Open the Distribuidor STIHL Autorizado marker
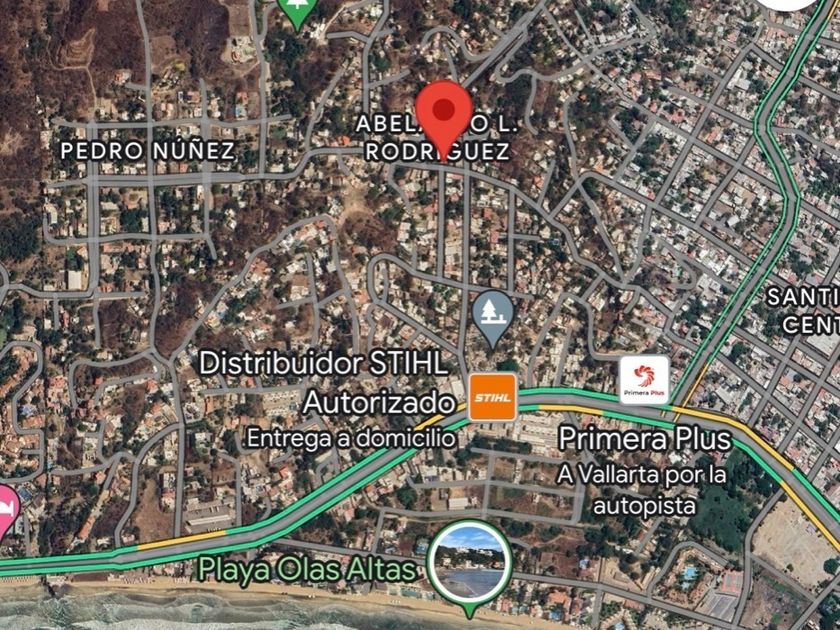 (x=493, y=398)
